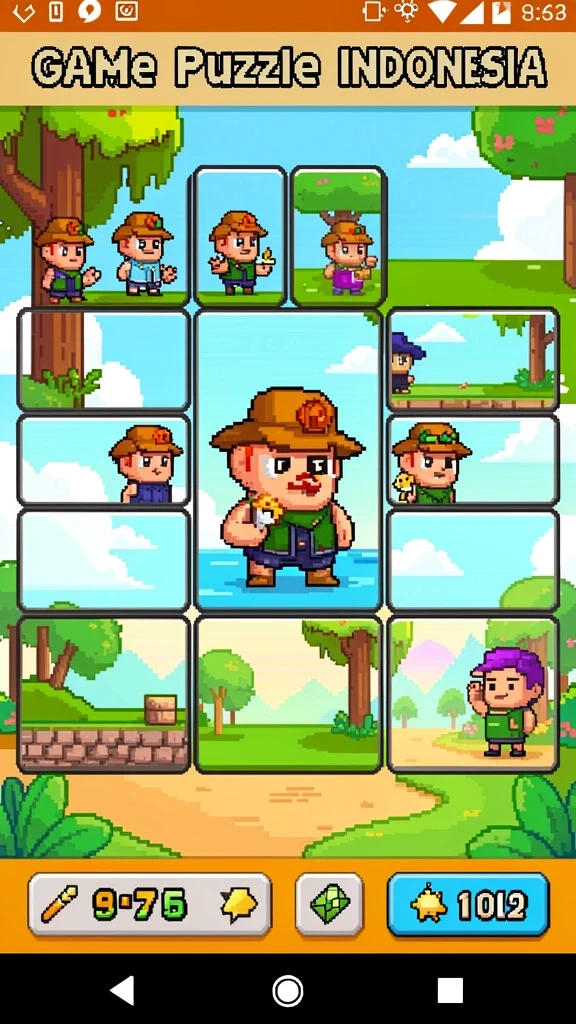The image size is (576, 1024).
Task: Go back using the system back button
Action: point(122,989)
